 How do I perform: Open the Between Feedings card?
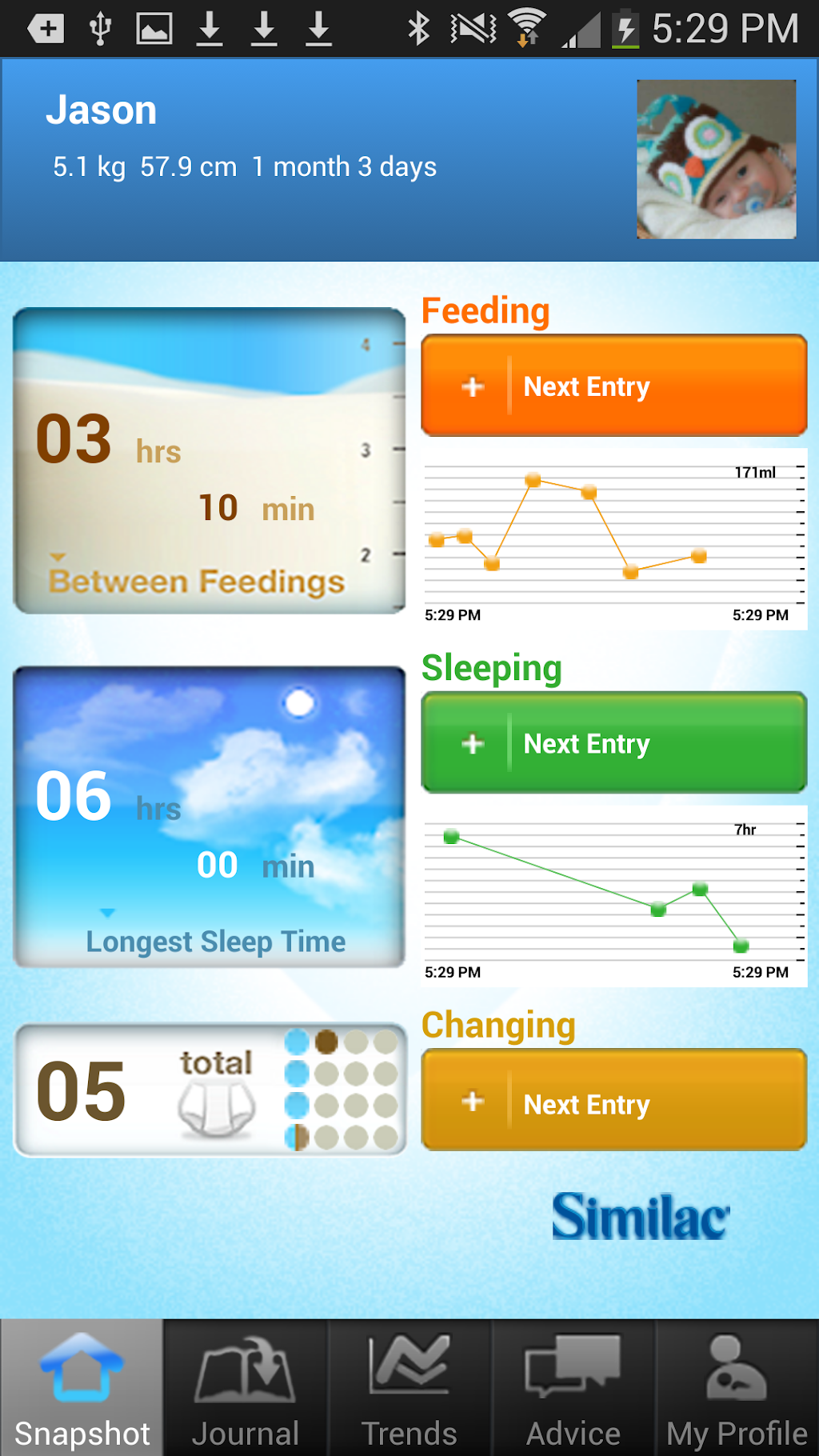point(210,461)
